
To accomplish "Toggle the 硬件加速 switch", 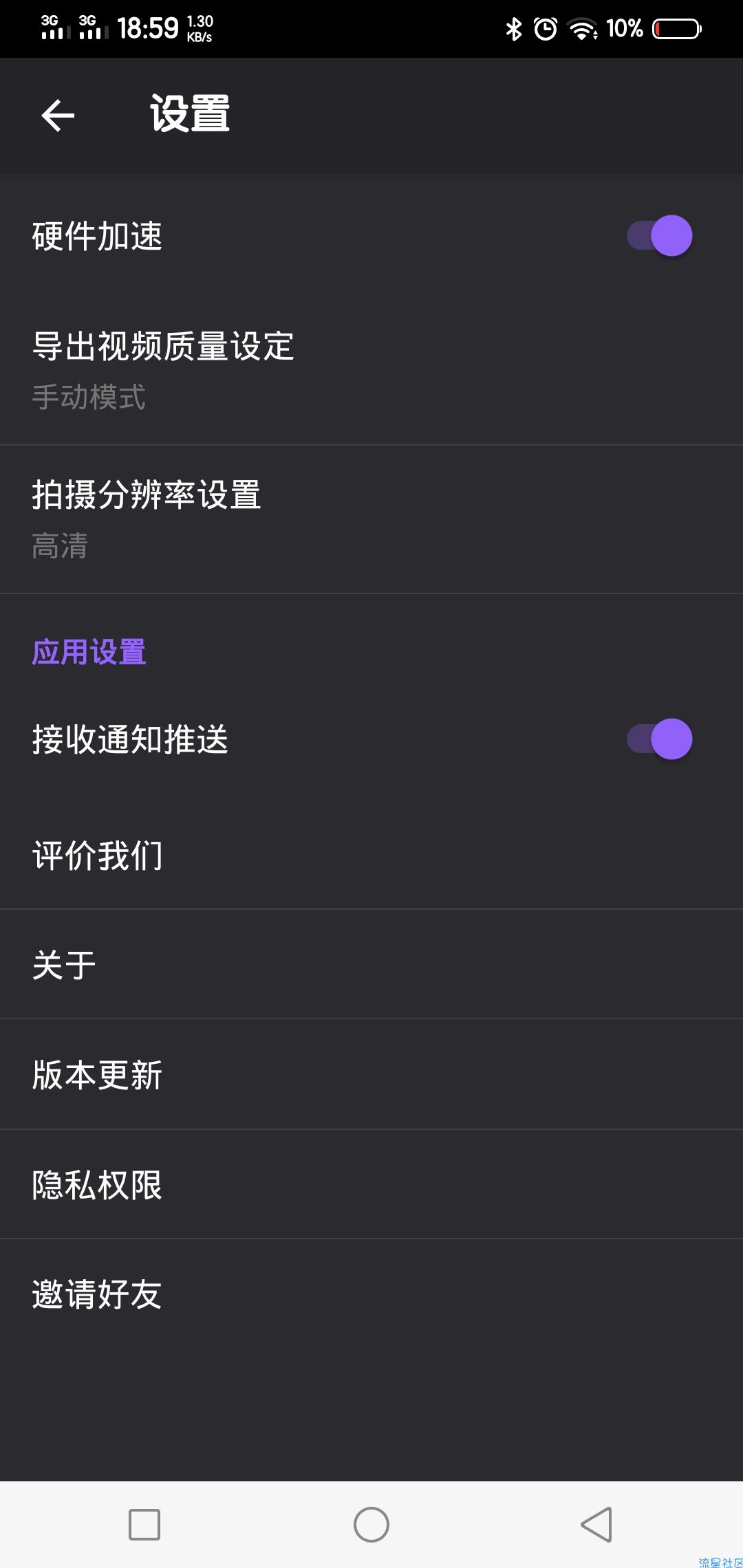I will click(659, 236).
